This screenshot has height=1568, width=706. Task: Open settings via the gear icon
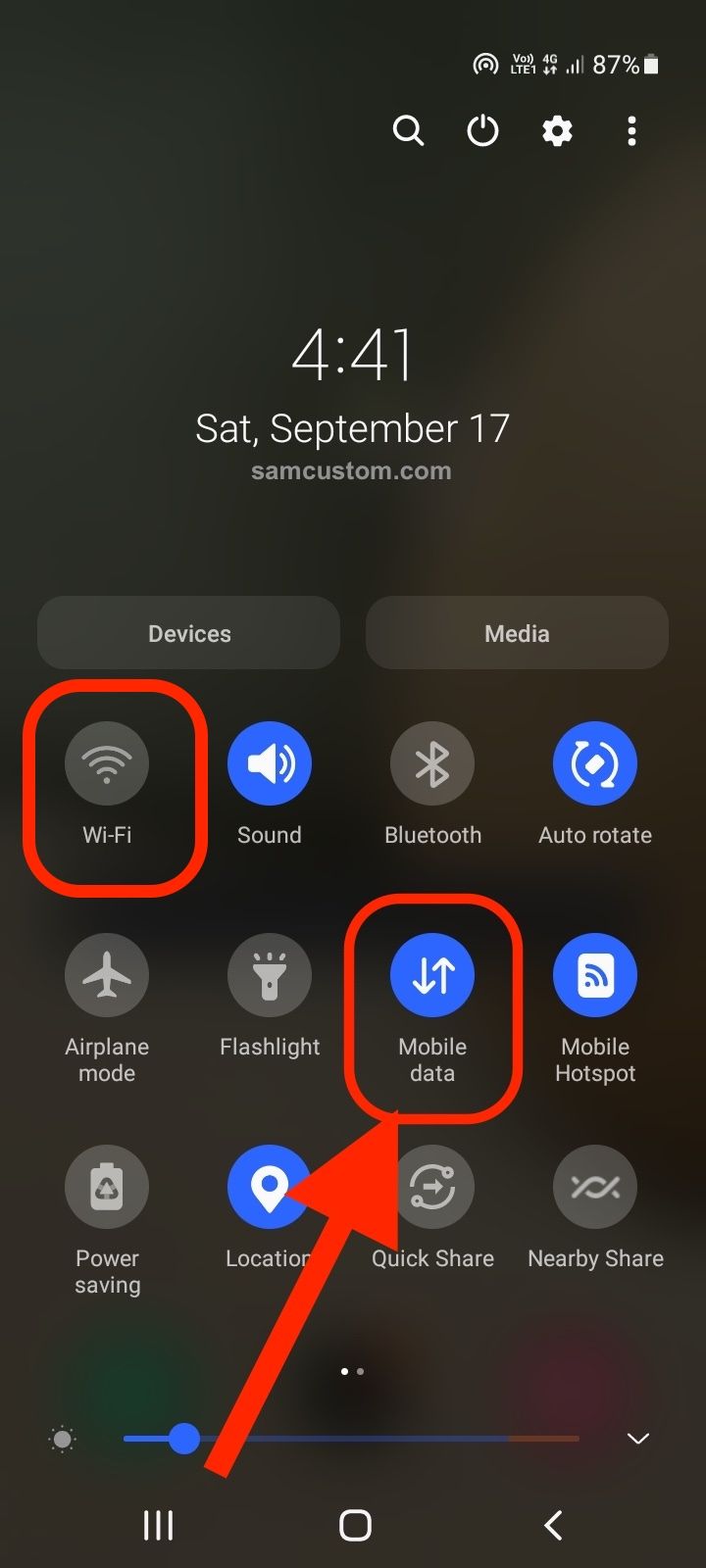pos(557,130)
